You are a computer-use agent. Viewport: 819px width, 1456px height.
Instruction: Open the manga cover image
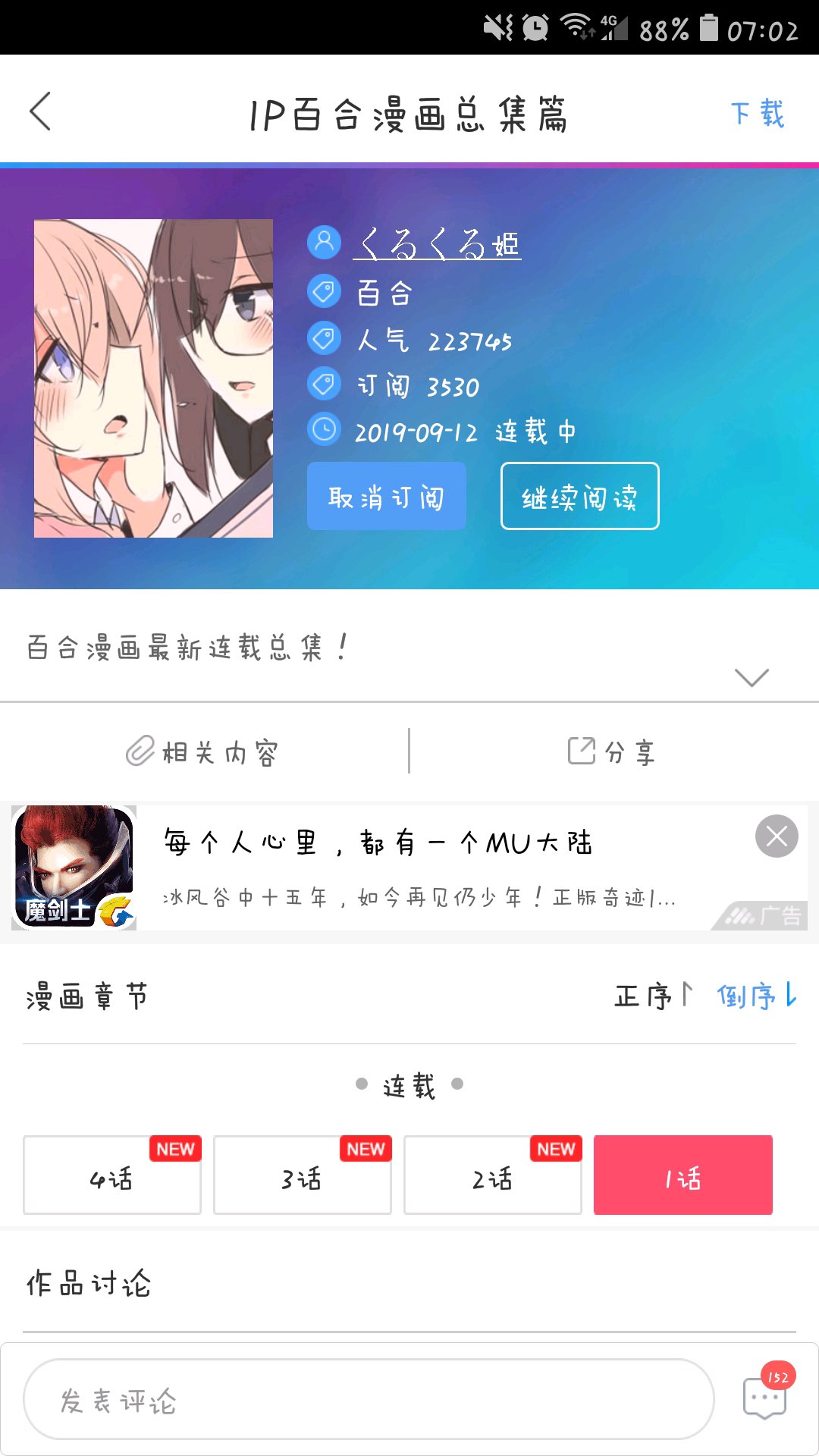153,378
